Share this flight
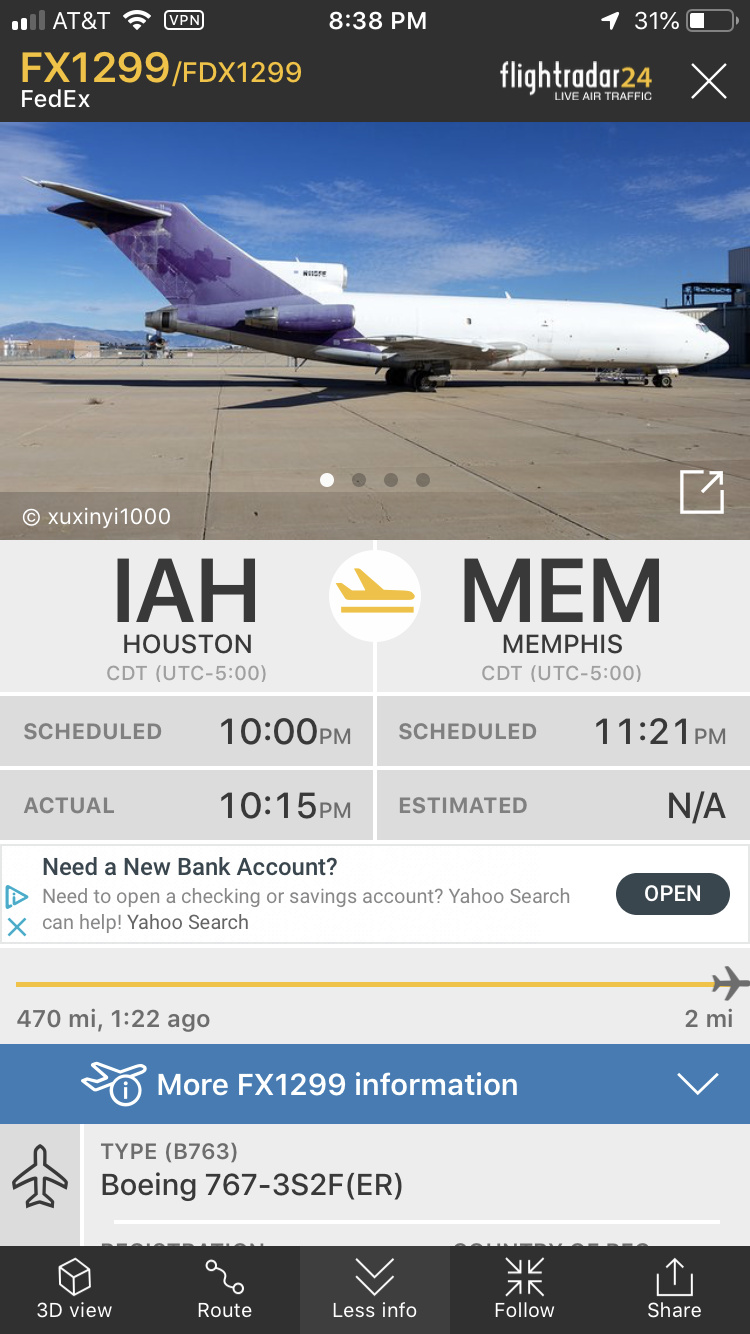Viewport: 750px width, 1334px height. coord(674,1289)
